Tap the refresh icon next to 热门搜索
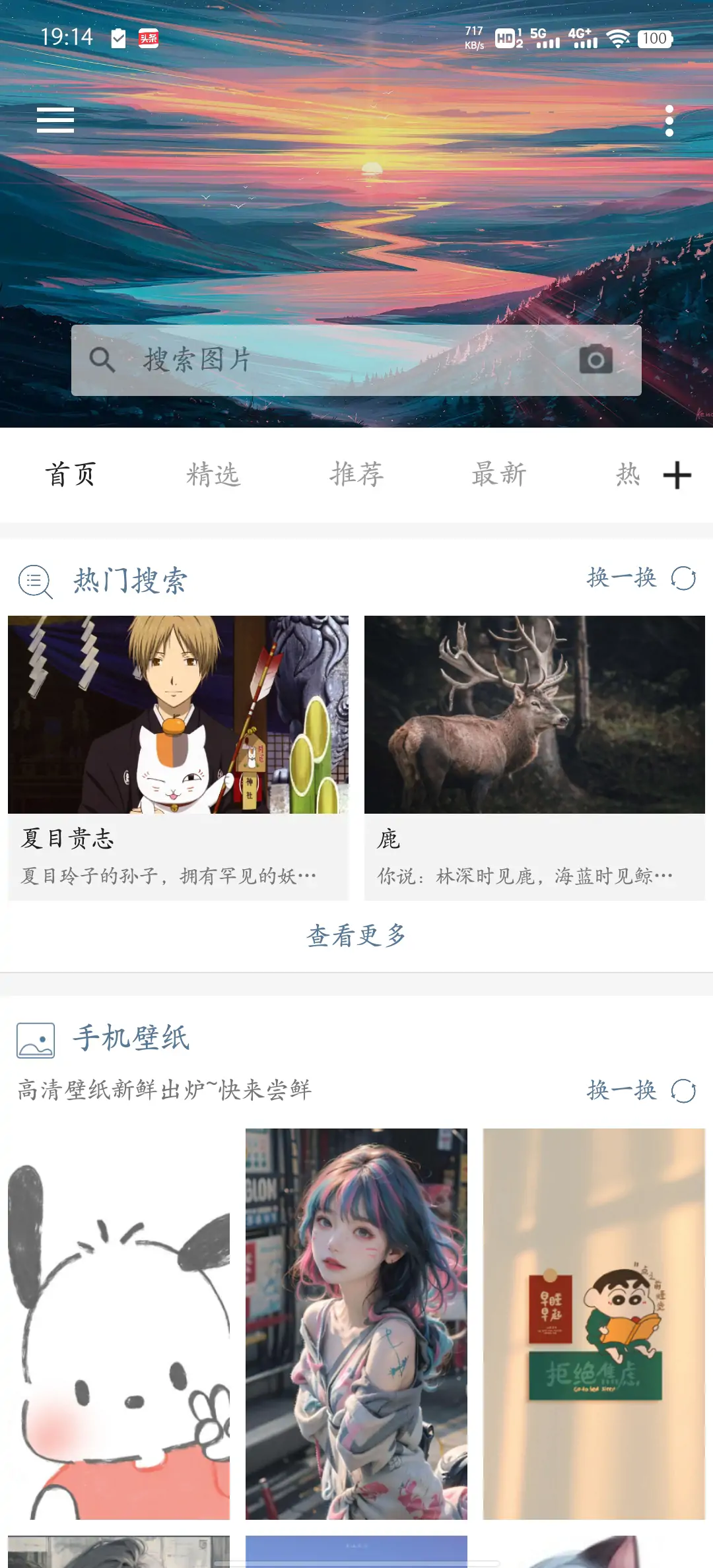This screenshot has height=1568, width=713. (x=684, y=578)
